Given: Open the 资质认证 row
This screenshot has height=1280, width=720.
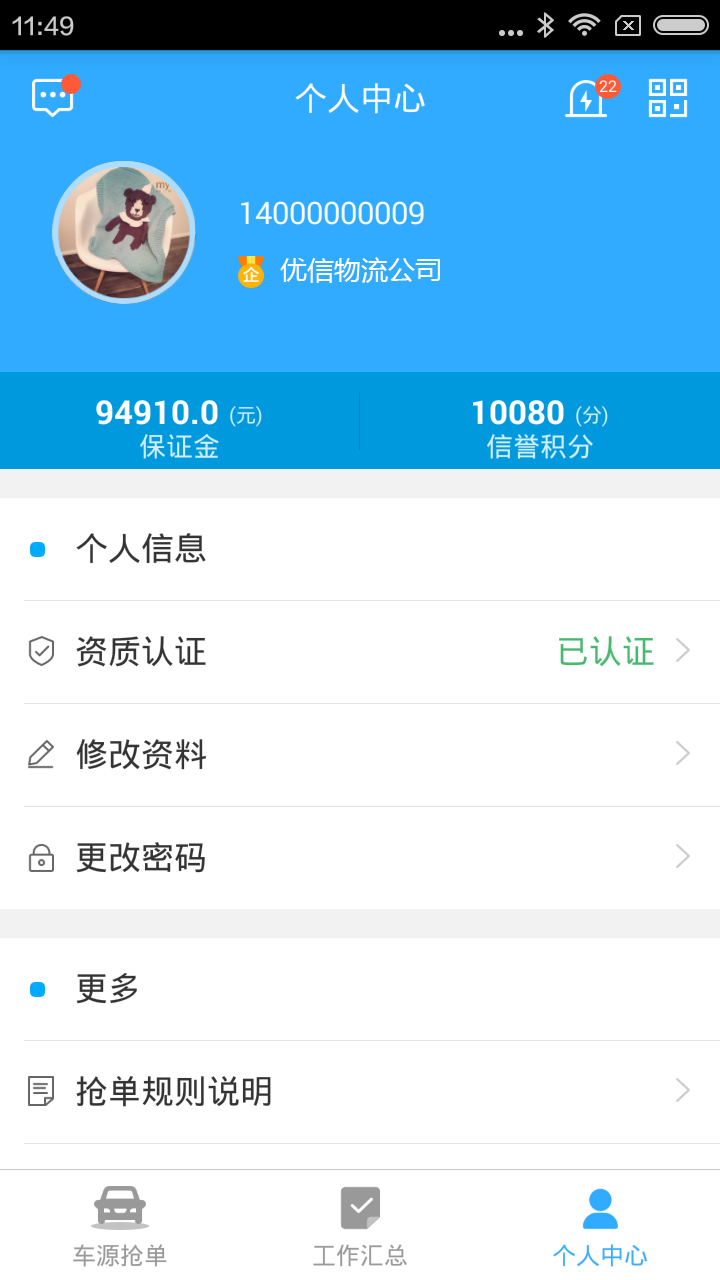Looking at the screenshot, I should (x=360, y=652).
